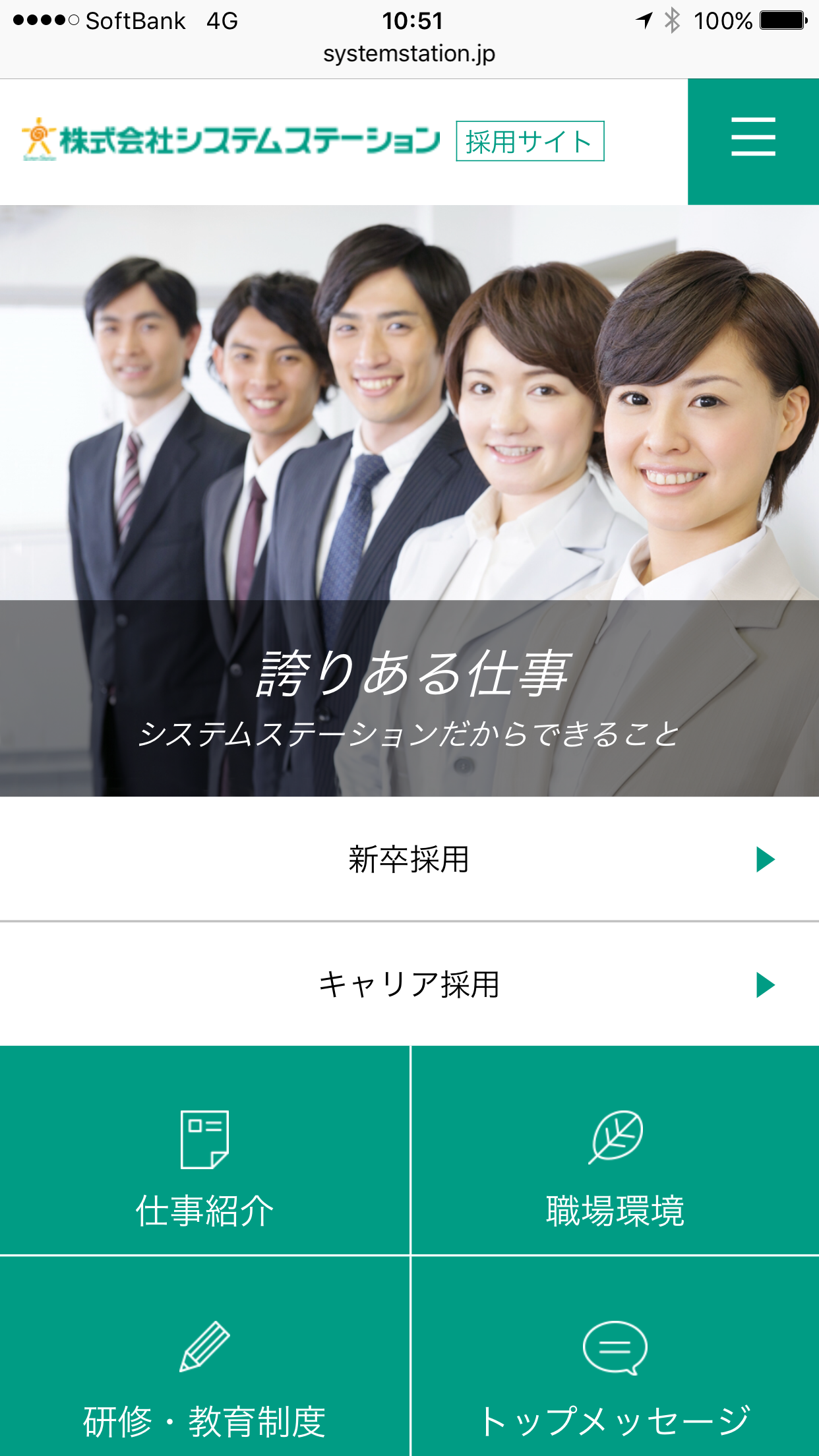Viewport: 819px width, 1456px height.
Task: Tap the company logo to go home
Action: 231,140
